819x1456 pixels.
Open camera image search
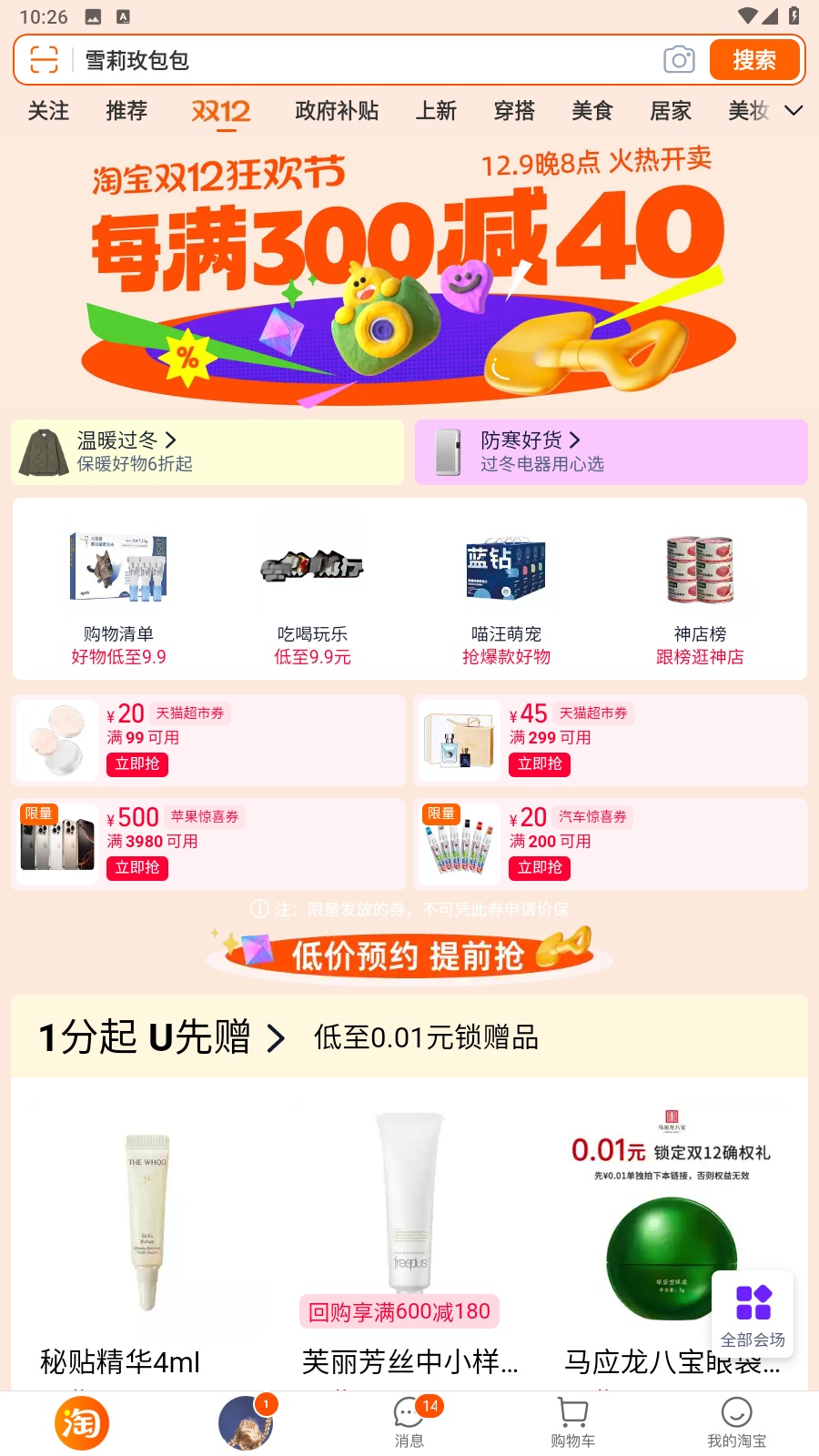[679, 60]
